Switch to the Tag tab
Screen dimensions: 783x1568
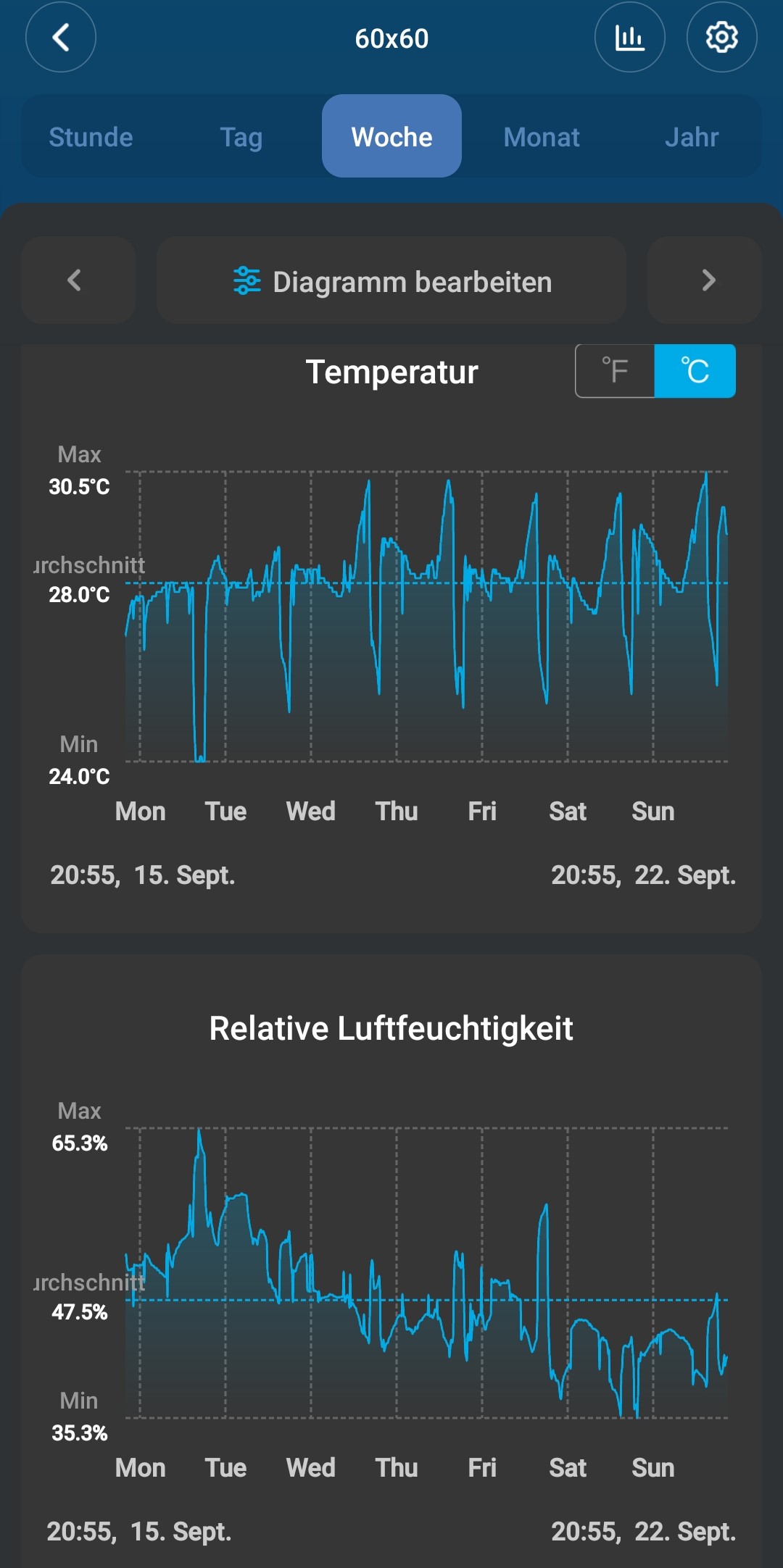tap(241, 137)
